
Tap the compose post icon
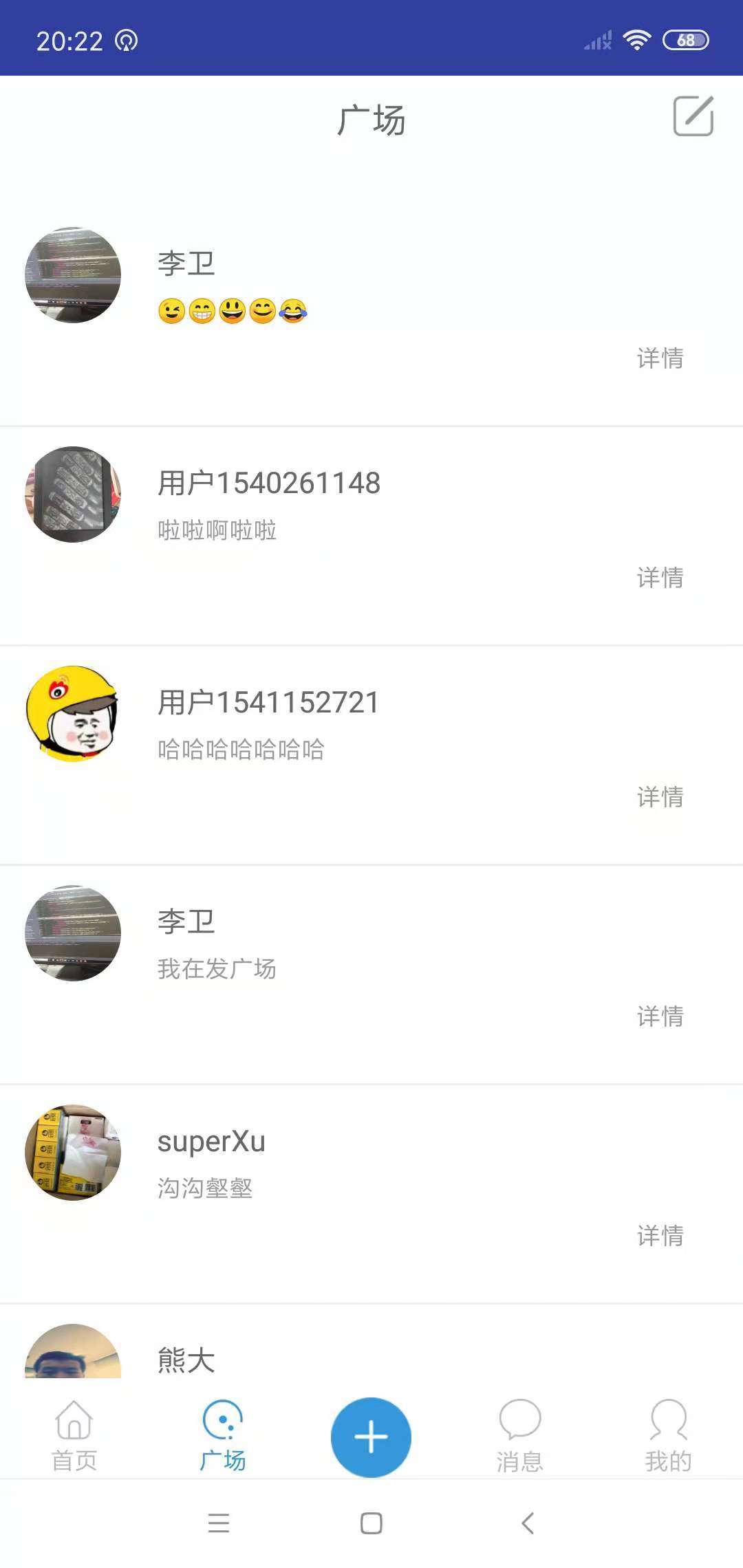pyautogui.click(x=693, y=116)
